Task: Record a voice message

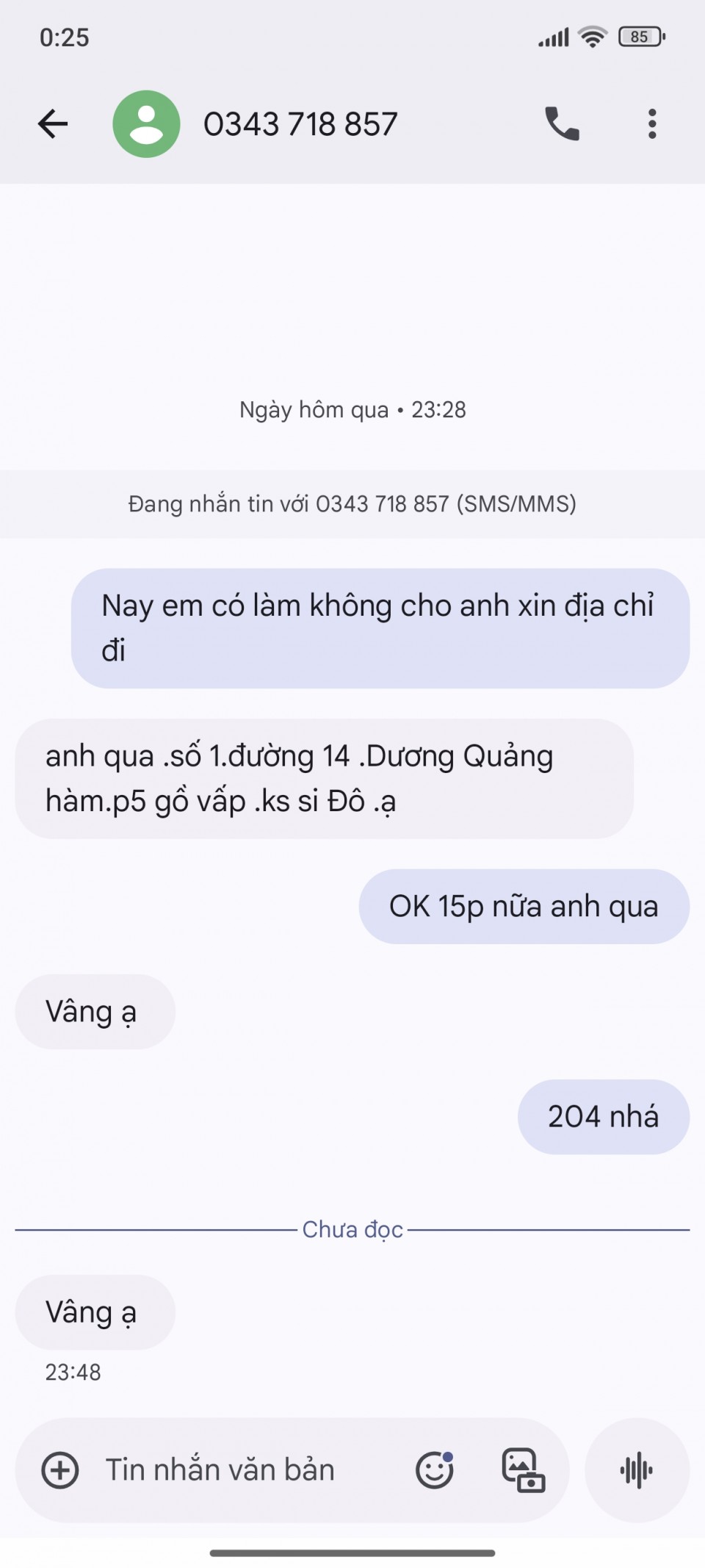Action: 636,1470
